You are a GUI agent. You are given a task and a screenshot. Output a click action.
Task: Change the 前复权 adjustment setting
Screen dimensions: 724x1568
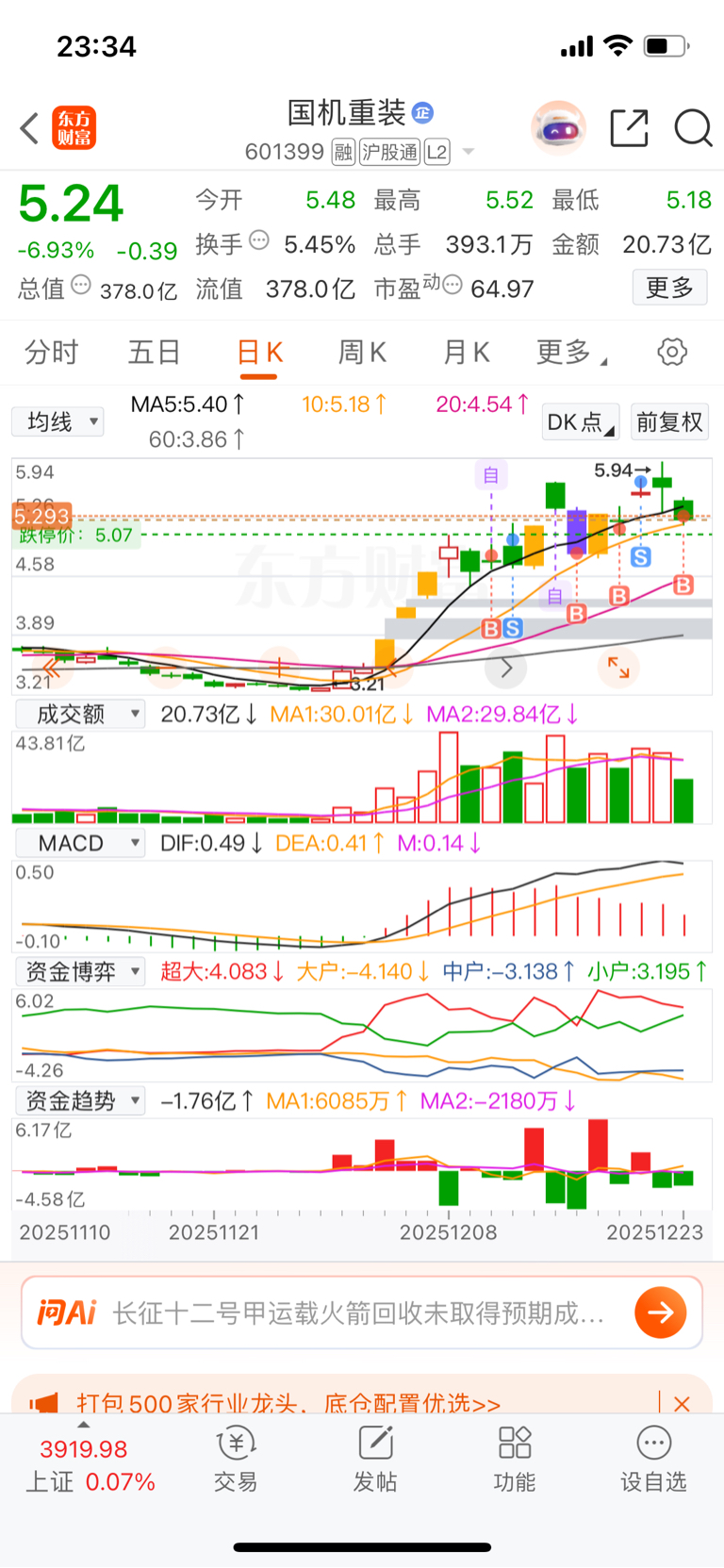[669, 422]
